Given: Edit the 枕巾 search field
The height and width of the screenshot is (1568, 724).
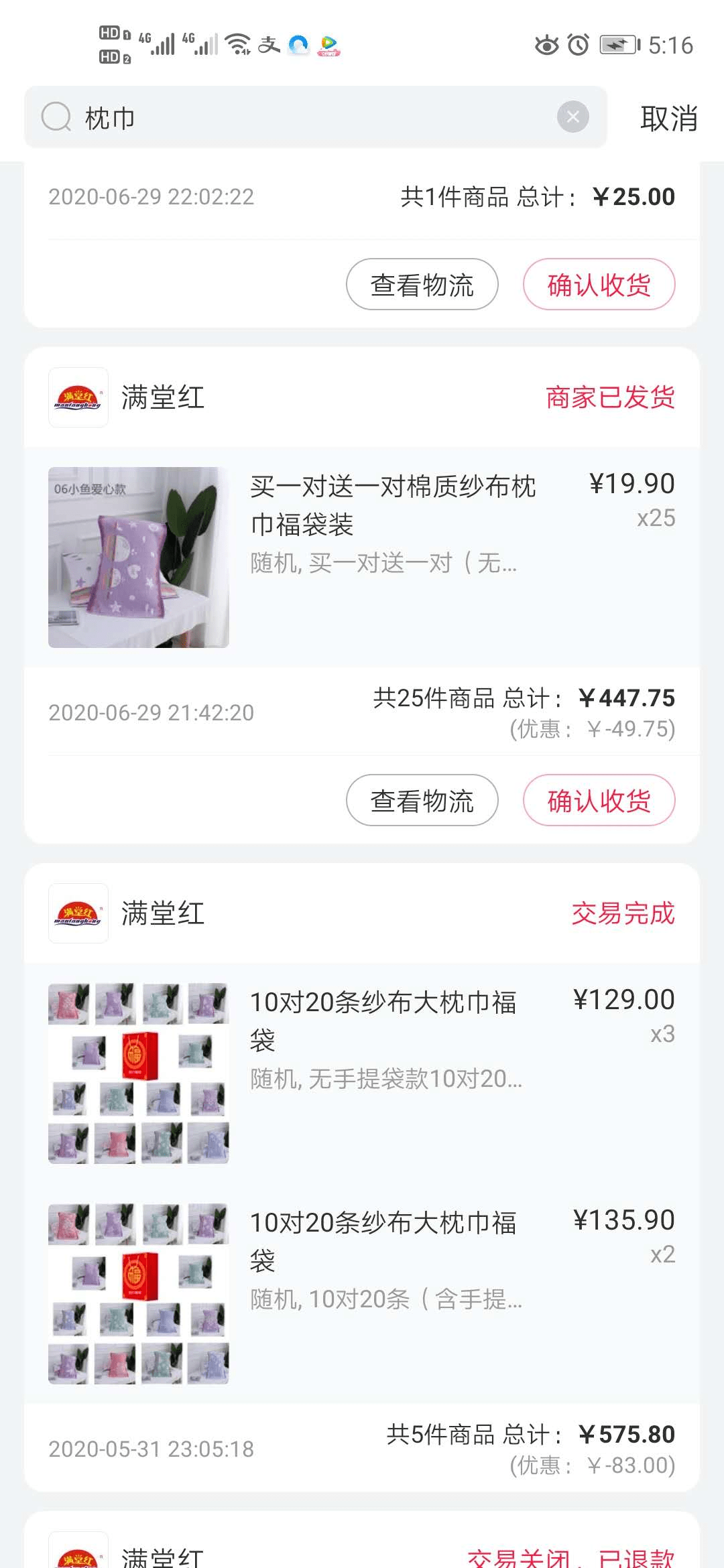Looking at the screenshot, I should pos(315,117).
